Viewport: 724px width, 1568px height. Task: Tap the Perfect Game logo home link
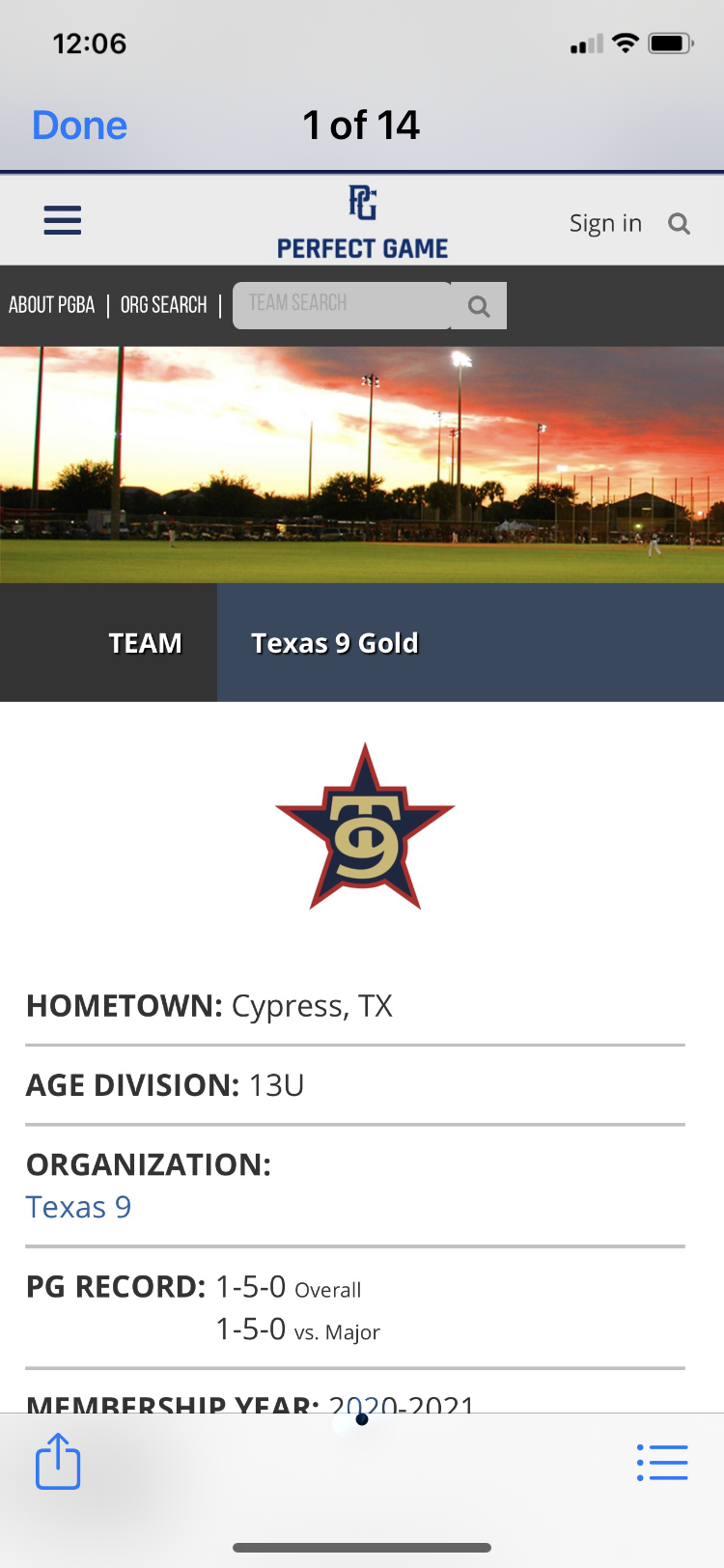click(362, 223)
